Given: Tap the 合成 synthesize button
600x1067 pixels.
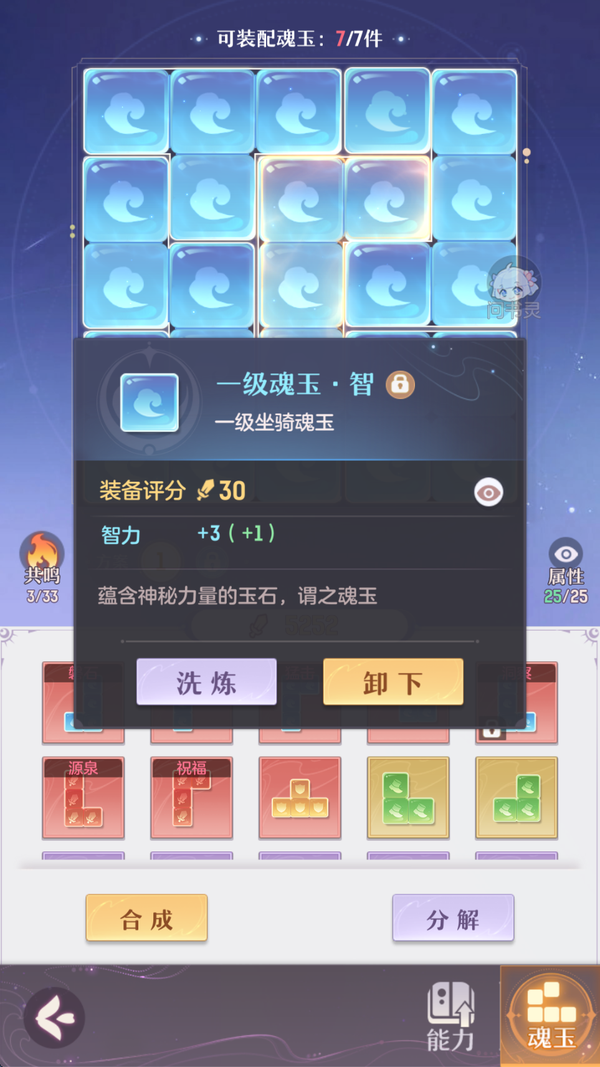Looking at the screenshot, I should 146,918.
